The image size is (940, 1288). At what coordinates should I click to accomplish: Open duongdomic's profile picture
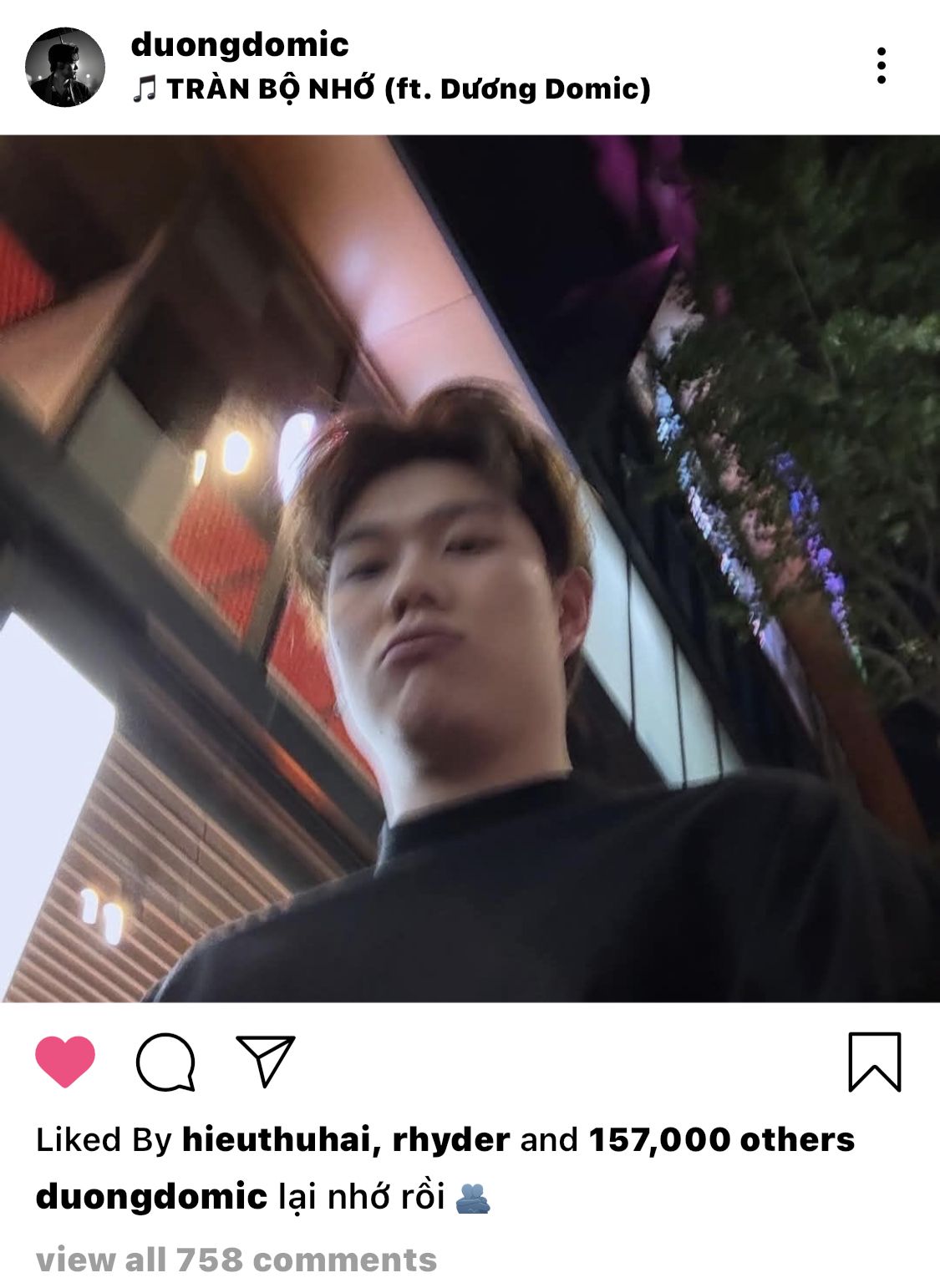click(65, 67)
